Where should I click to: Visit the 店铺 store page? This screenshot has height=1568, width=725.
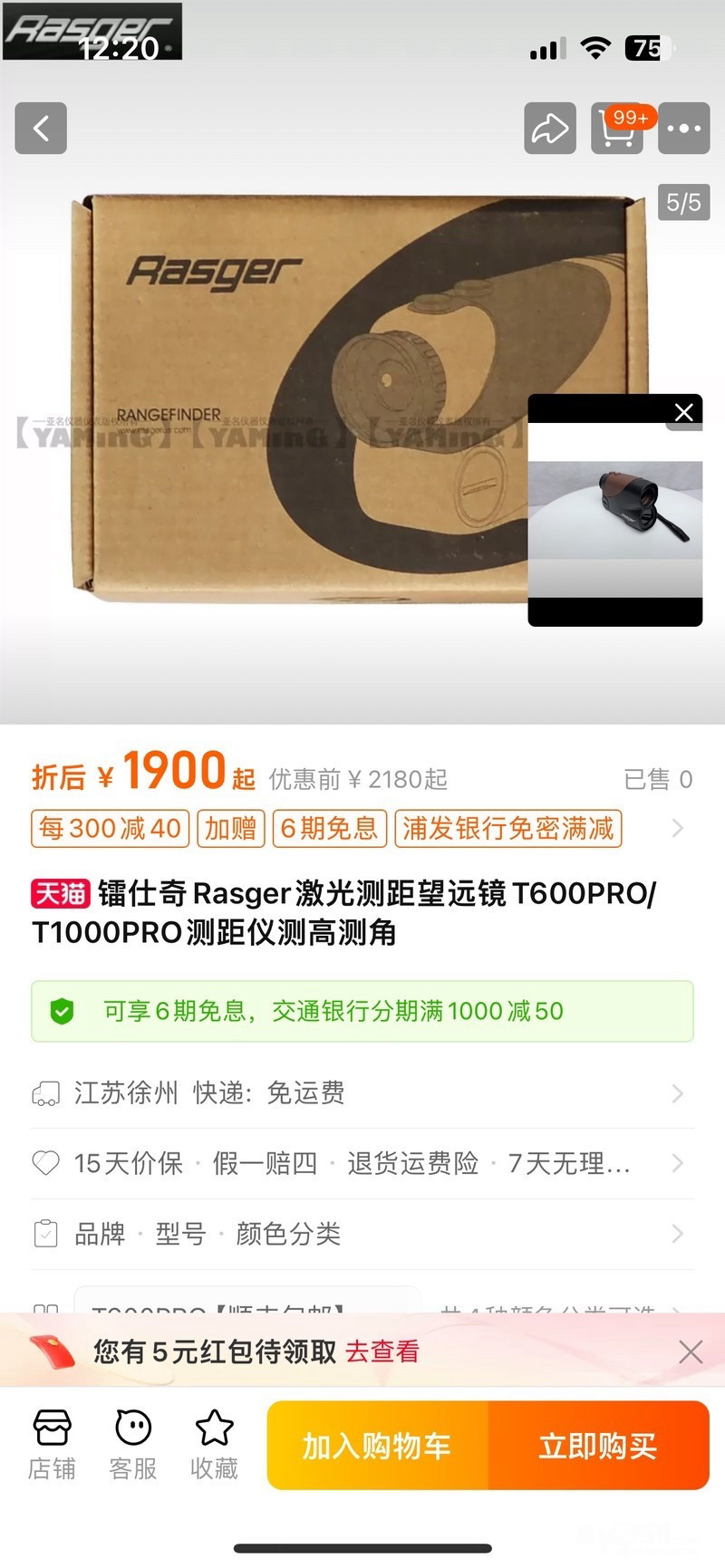pyautogui.click(x=52, y=1444)
